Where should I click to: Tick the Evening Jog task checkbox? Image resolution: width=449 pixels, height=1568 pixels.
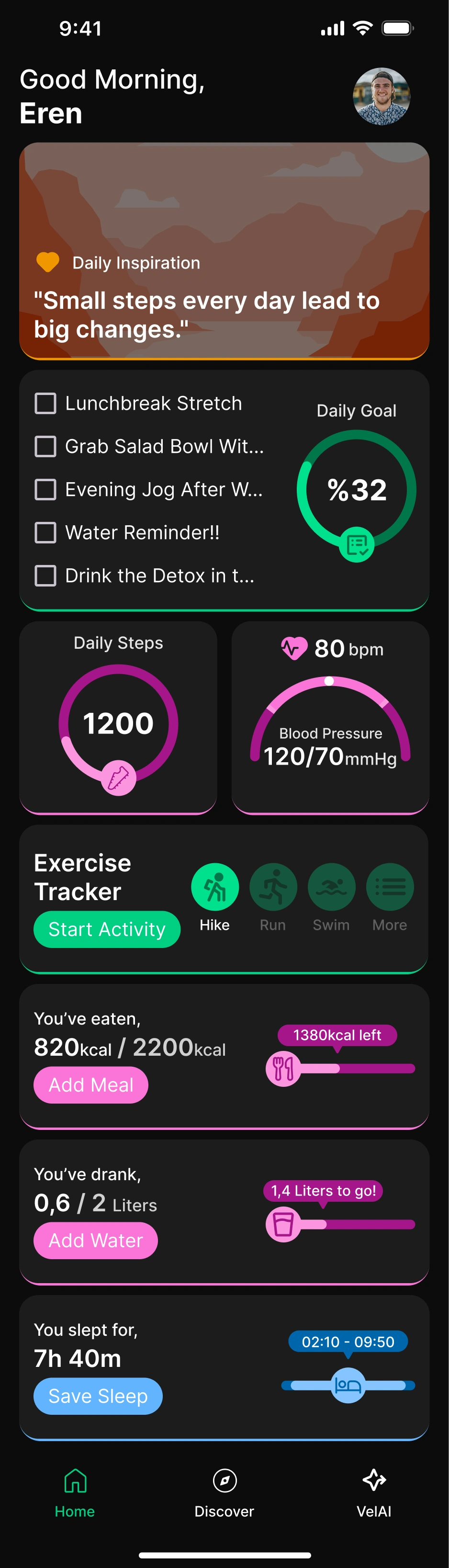tap(45, 489)
